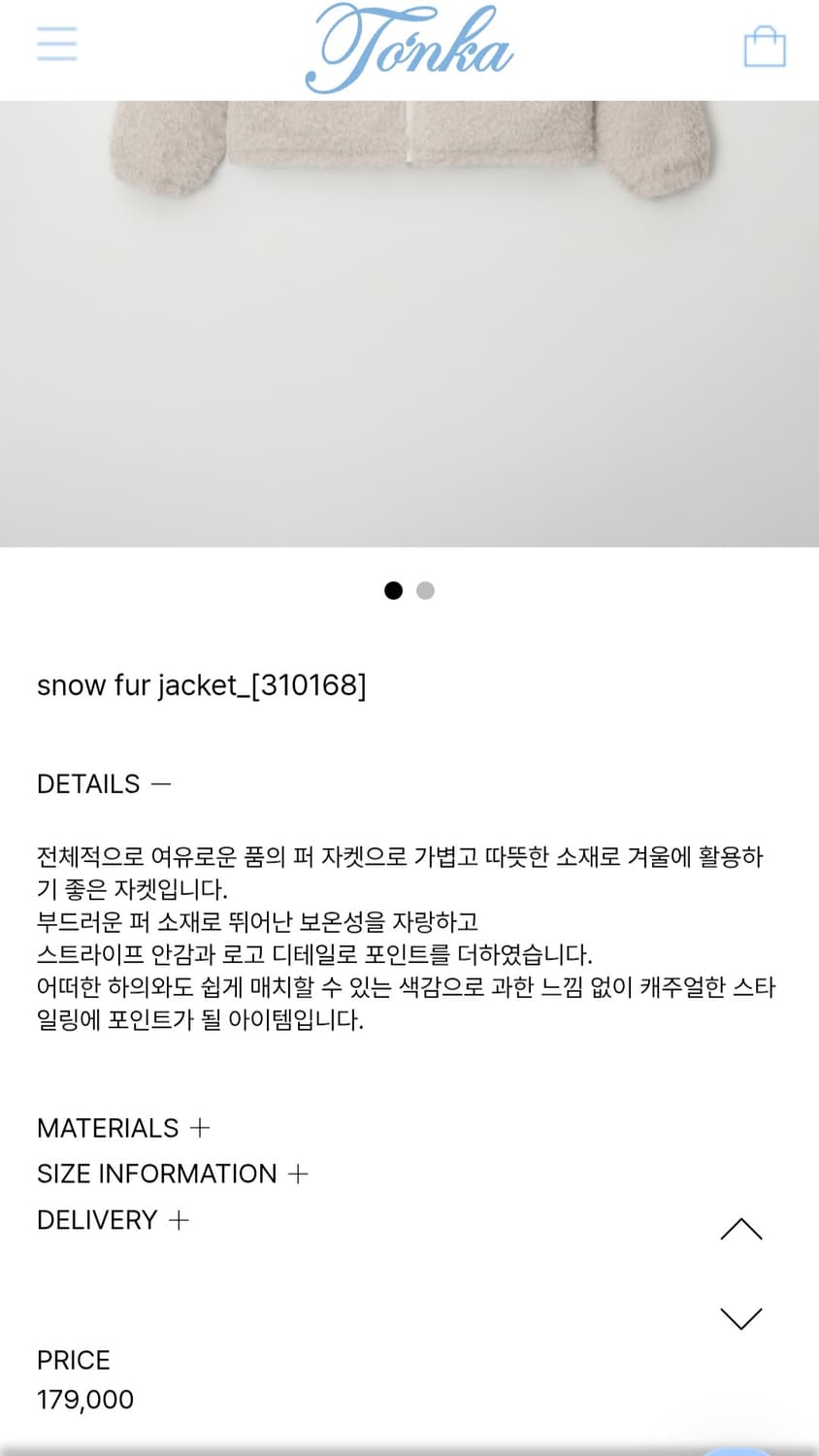Click the PRICE label
Screen dimensions: 819x1456
click(74, 1359)
